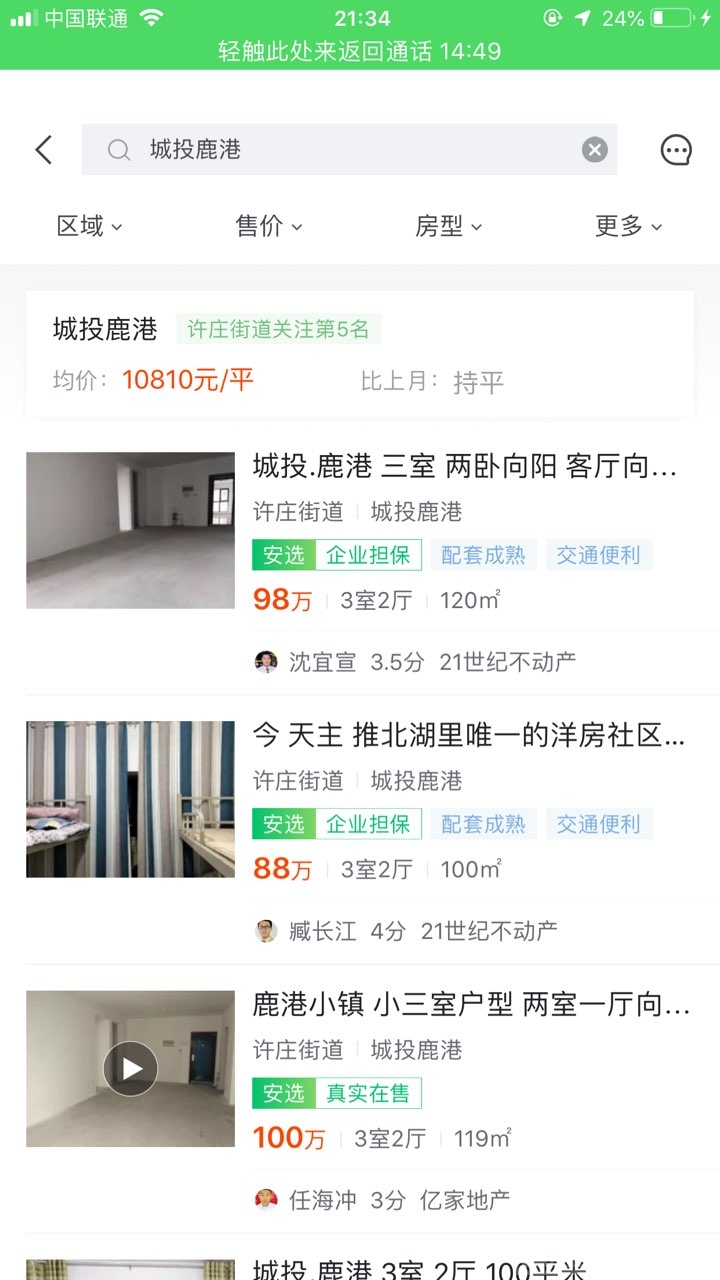Expand the 售价 price filter

(x=268, y=226)
